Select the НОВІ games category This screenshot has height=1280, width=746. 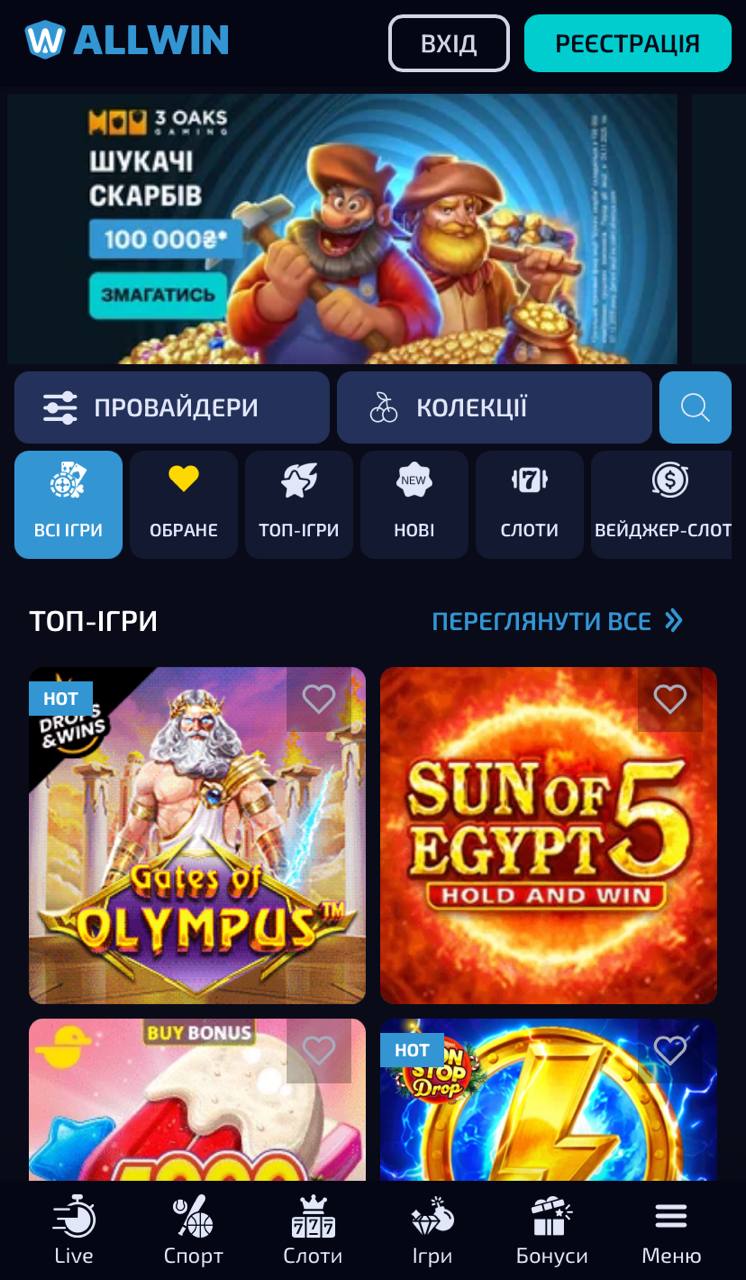pos(414,504)
